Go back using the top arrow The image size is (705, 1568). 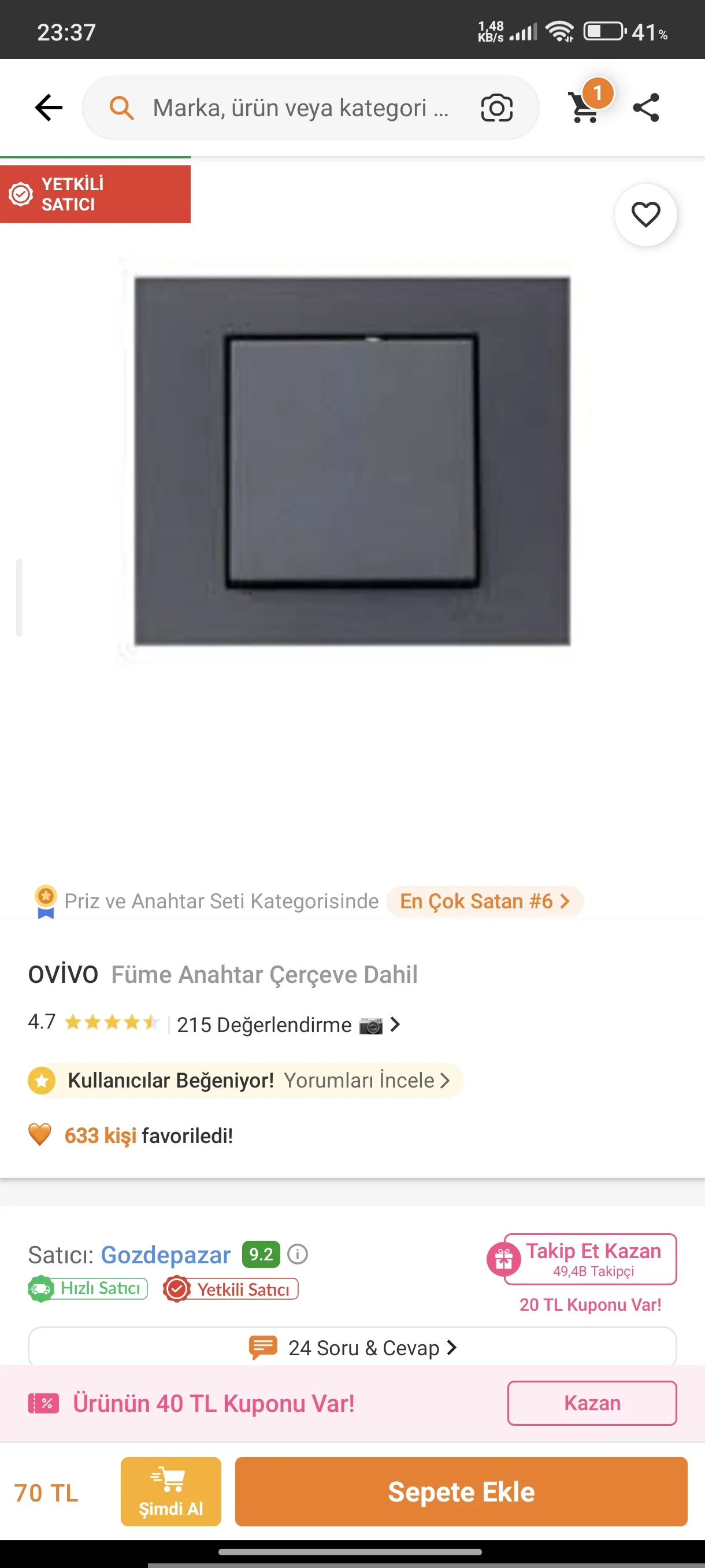point(49,108)
